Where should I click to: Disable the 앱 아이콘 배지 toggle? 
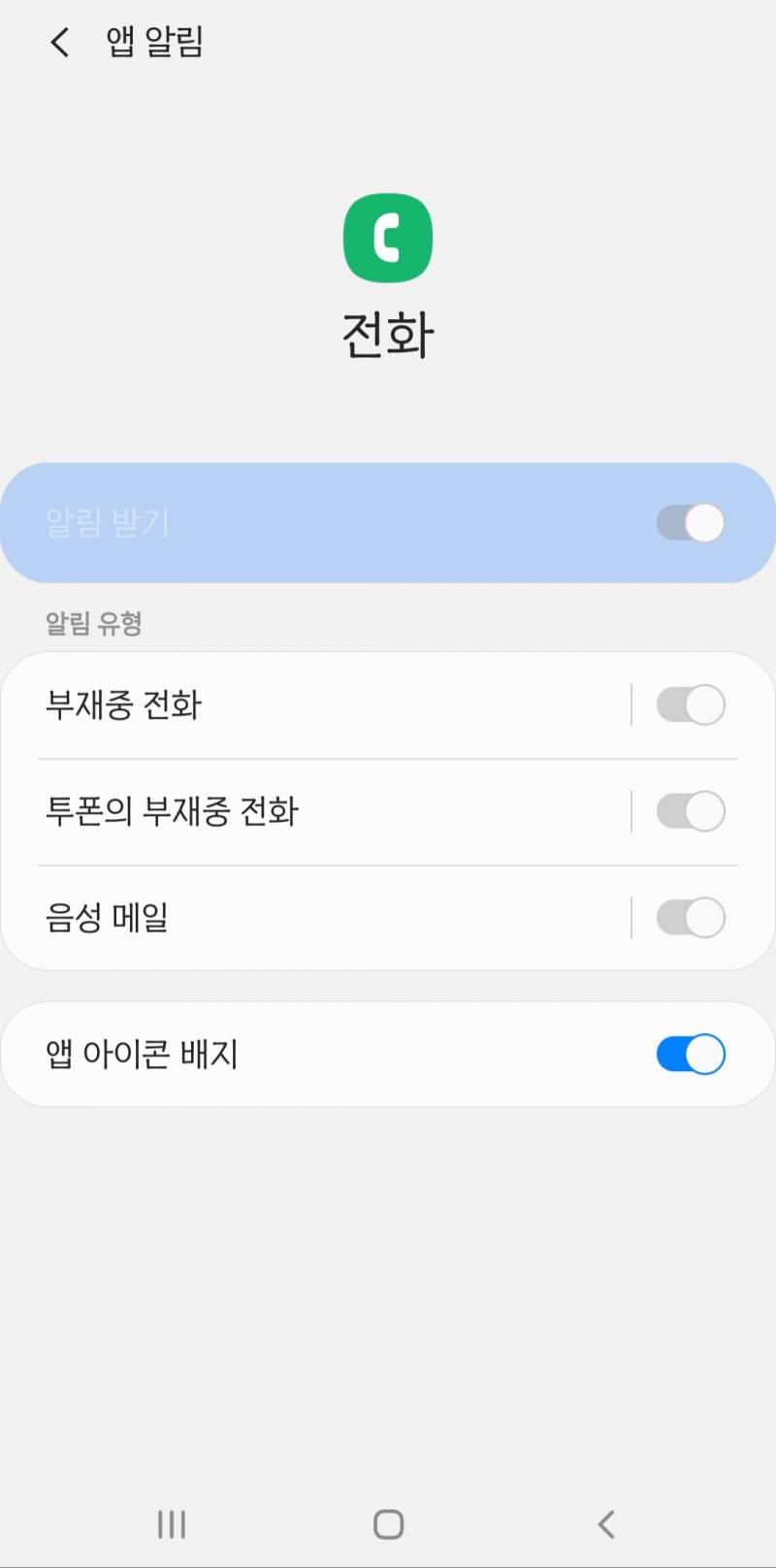[689, 1054]
